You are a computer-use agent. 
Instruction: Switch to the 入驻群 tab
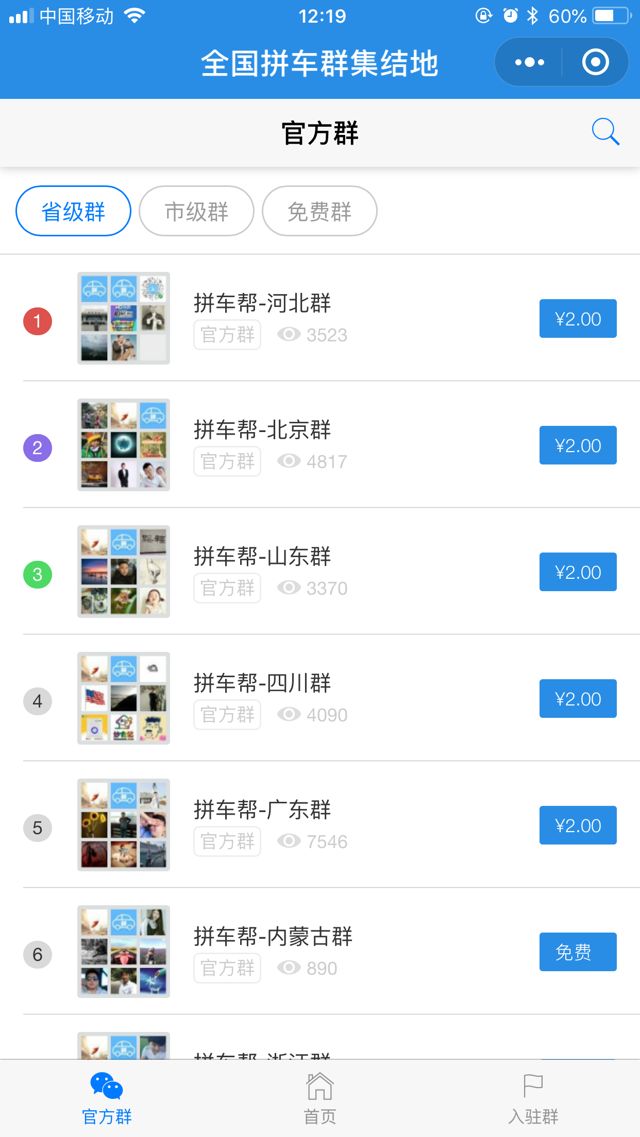533,1098
